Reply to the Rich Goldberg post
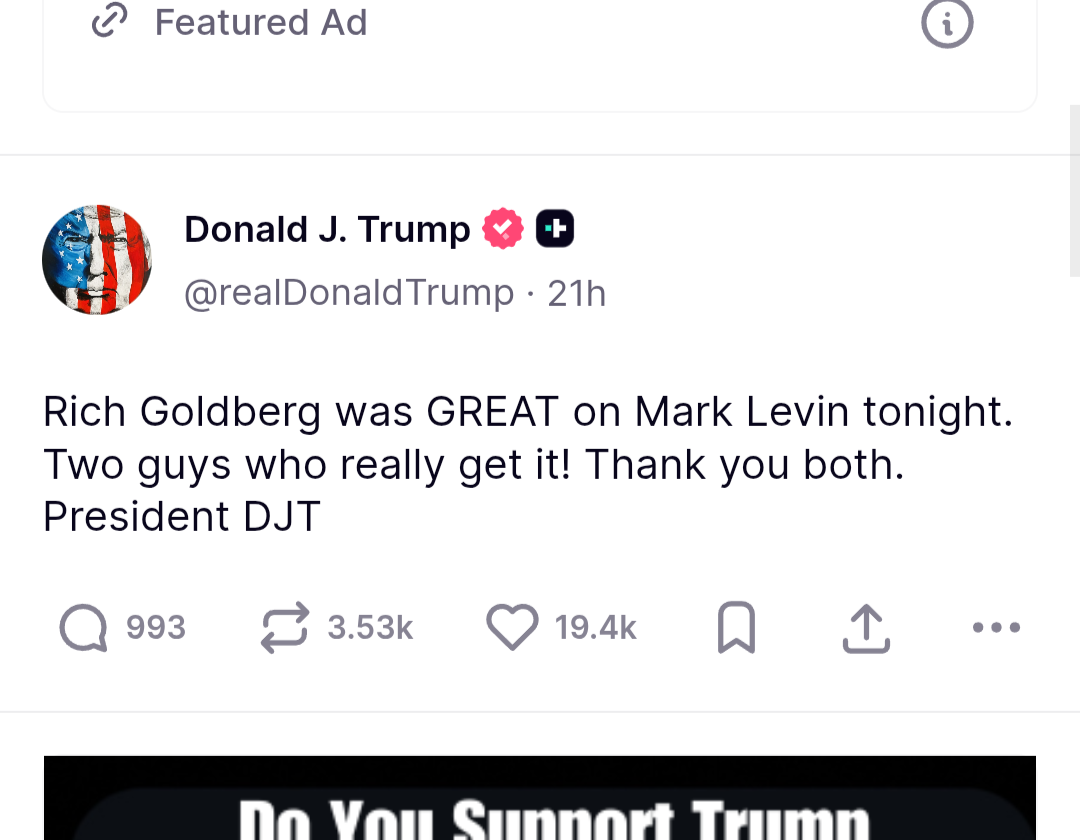This screenshot has height=840, width=1080. point(84,628)
